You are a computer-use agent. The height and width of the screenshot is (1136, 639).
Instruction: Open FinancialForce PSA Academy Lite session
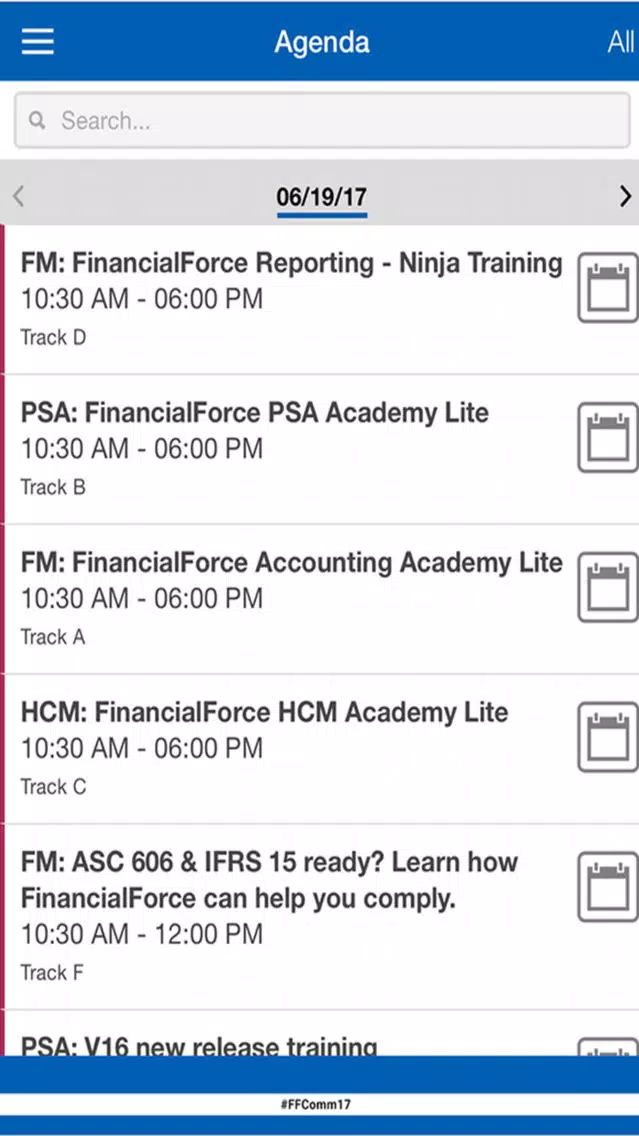point(291,449)
